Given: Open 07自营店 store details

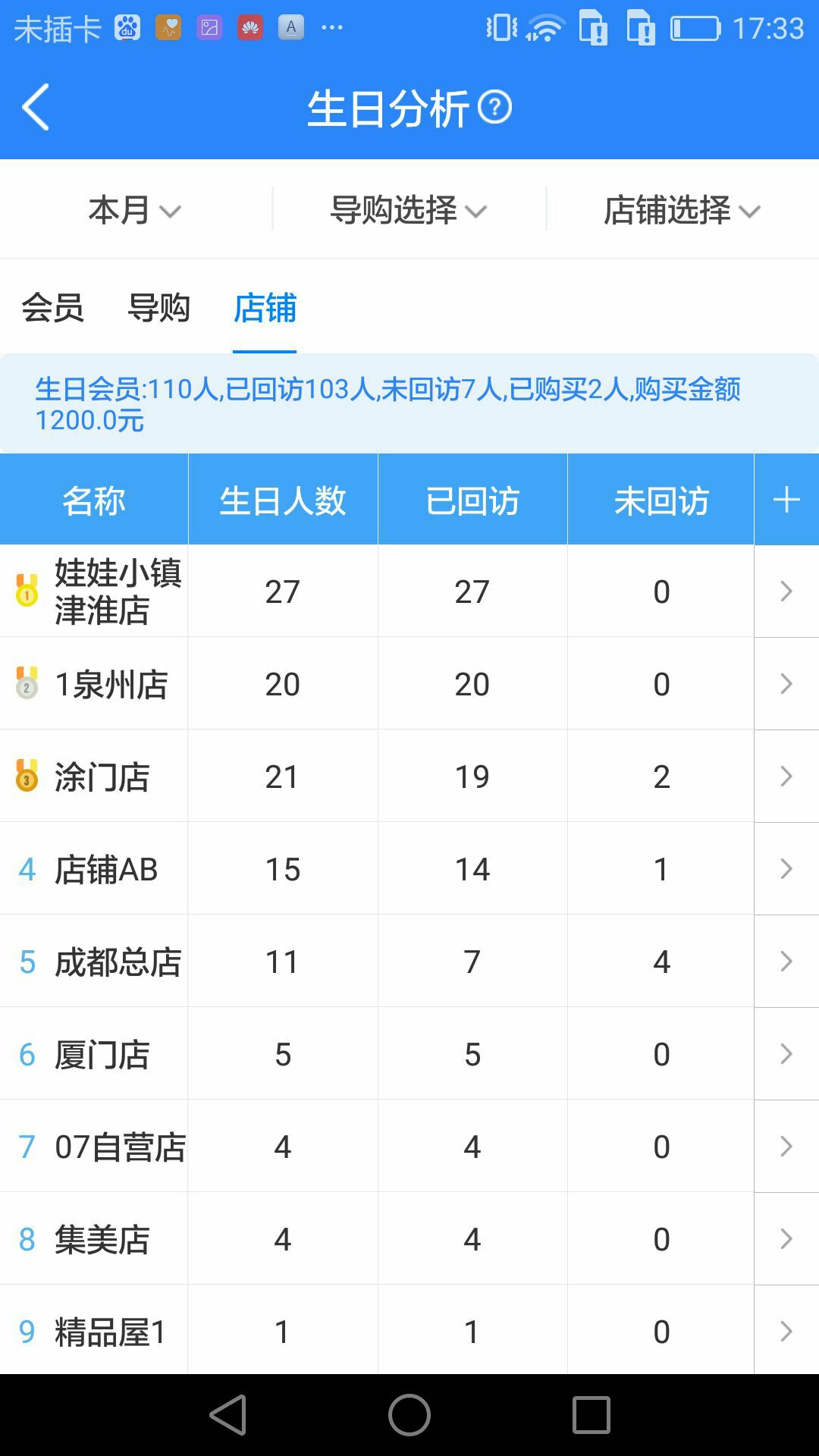Looking at the screenshot, I should pos(786,1147).
